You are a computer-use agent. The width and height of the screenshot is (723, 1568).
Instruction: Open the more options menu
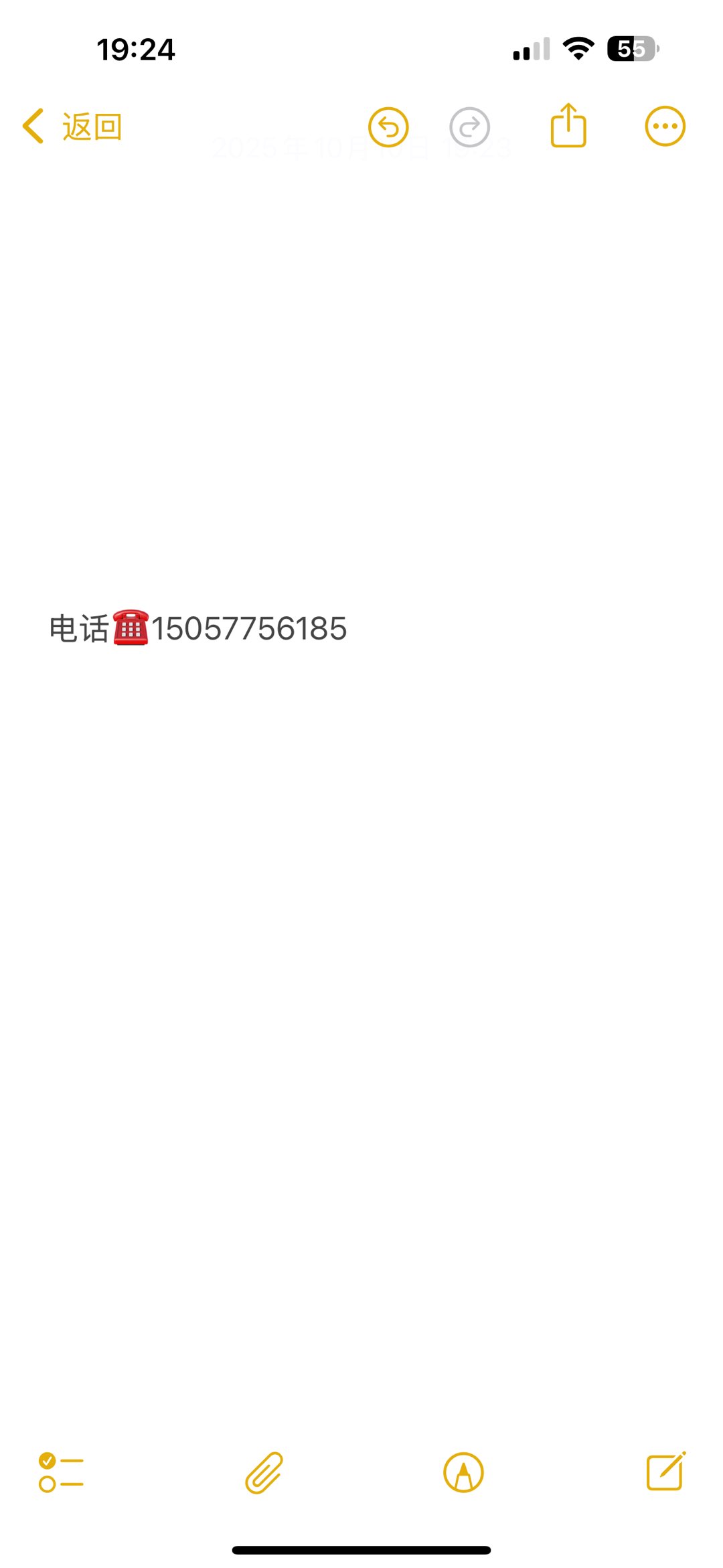tap(665, 126)
